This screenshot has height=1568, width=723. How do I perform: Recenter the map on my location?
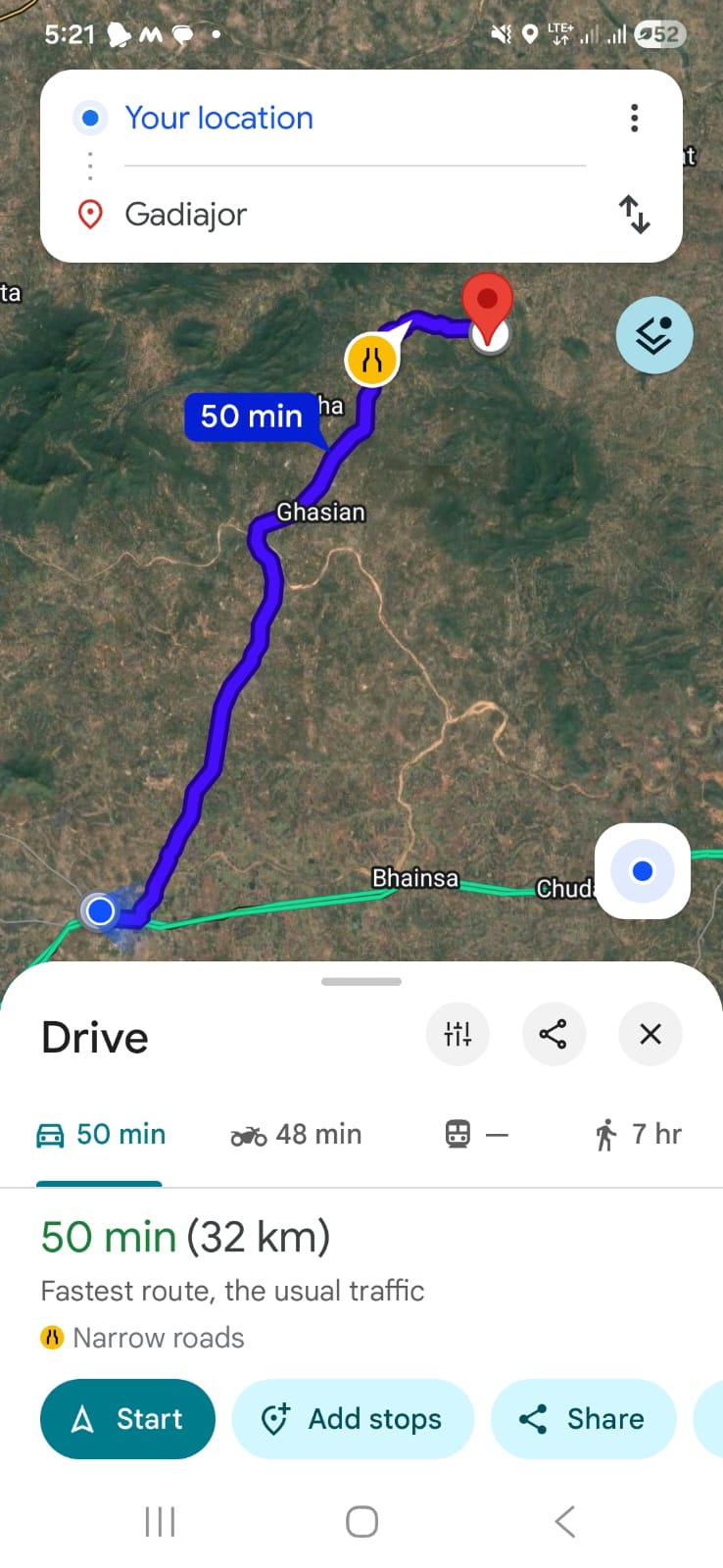[x=643, y=870]
